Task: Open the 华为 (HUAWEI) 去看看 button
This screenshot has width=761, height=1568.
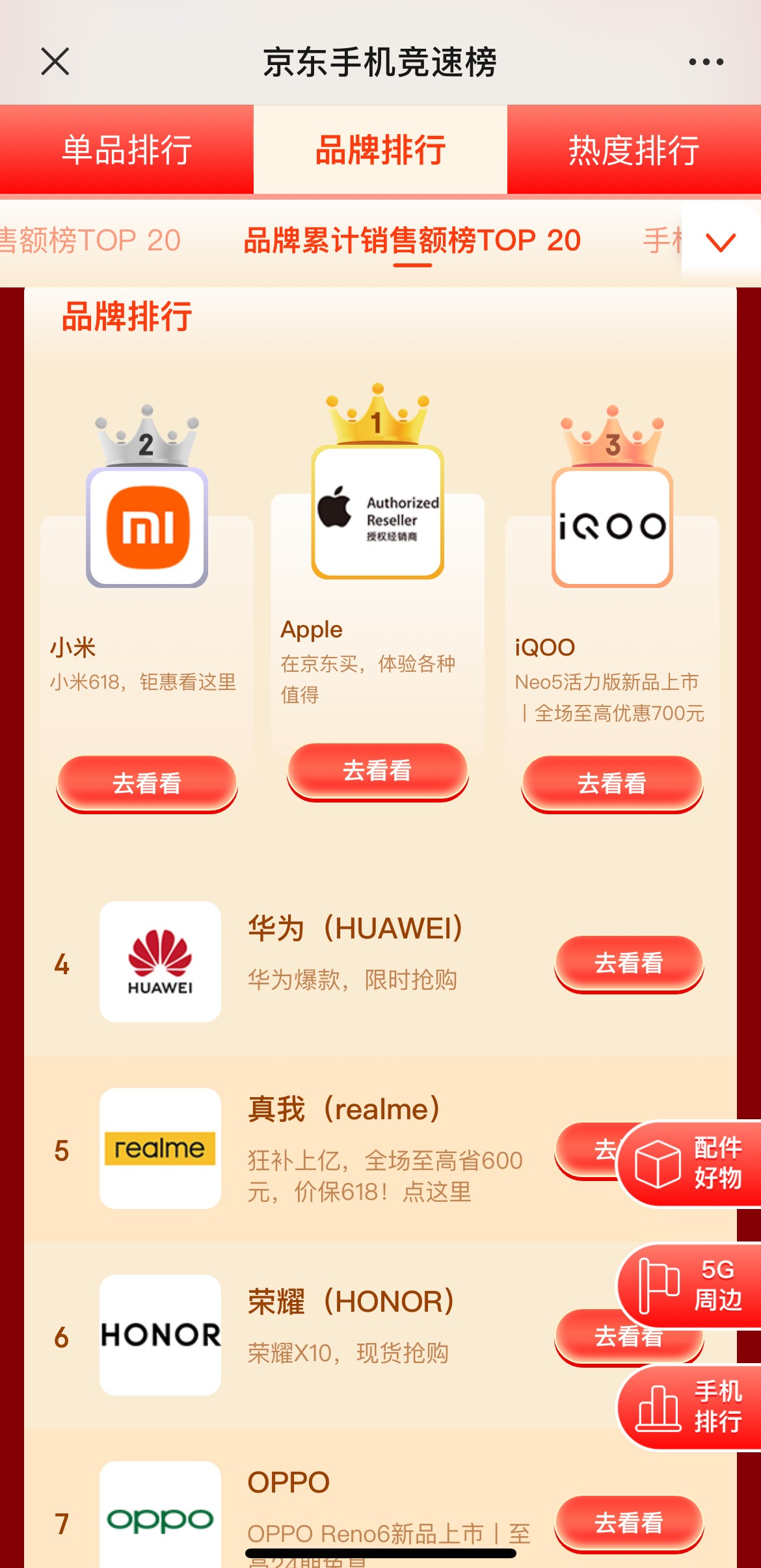Action: (628, 963)
